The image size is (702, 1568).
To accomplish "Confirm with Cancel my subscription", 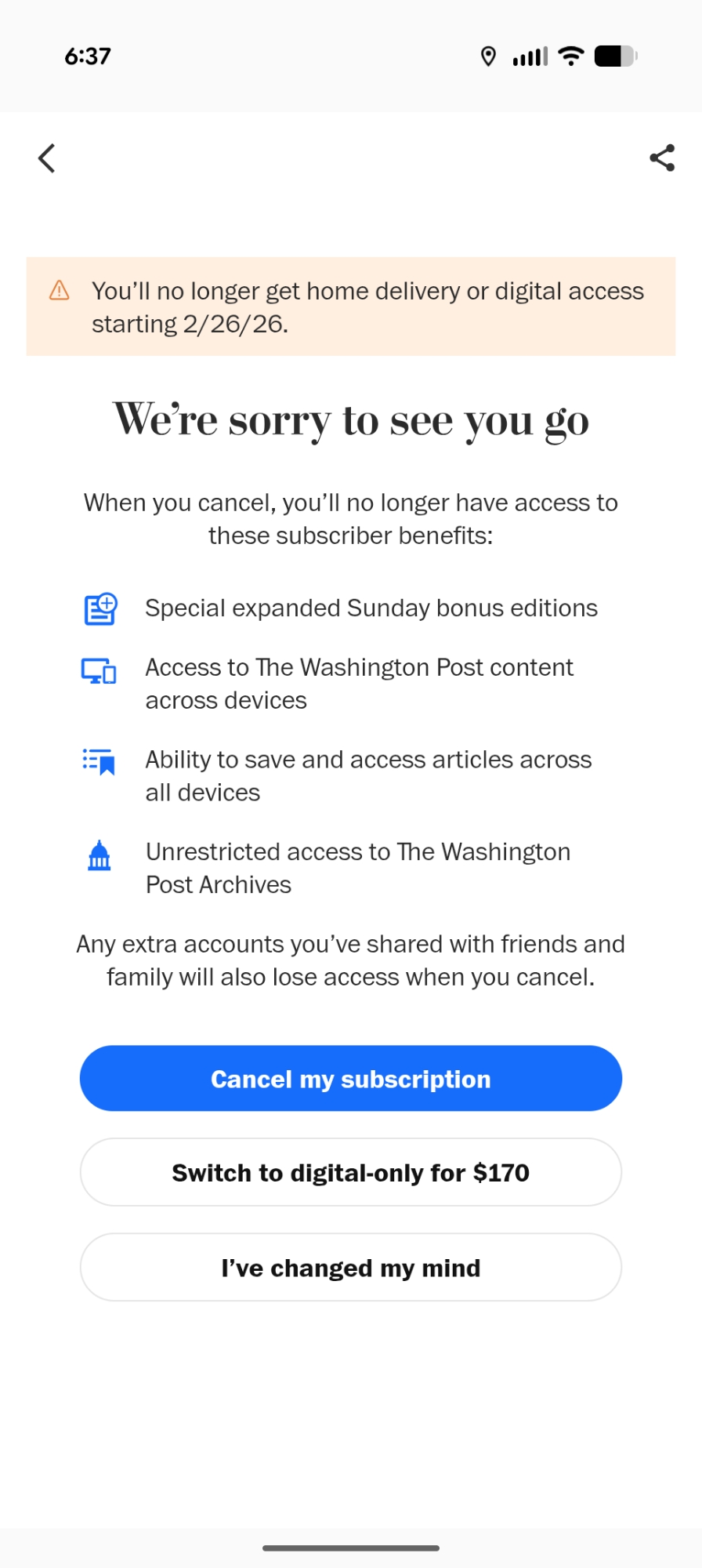I will tap(351, 1079).
